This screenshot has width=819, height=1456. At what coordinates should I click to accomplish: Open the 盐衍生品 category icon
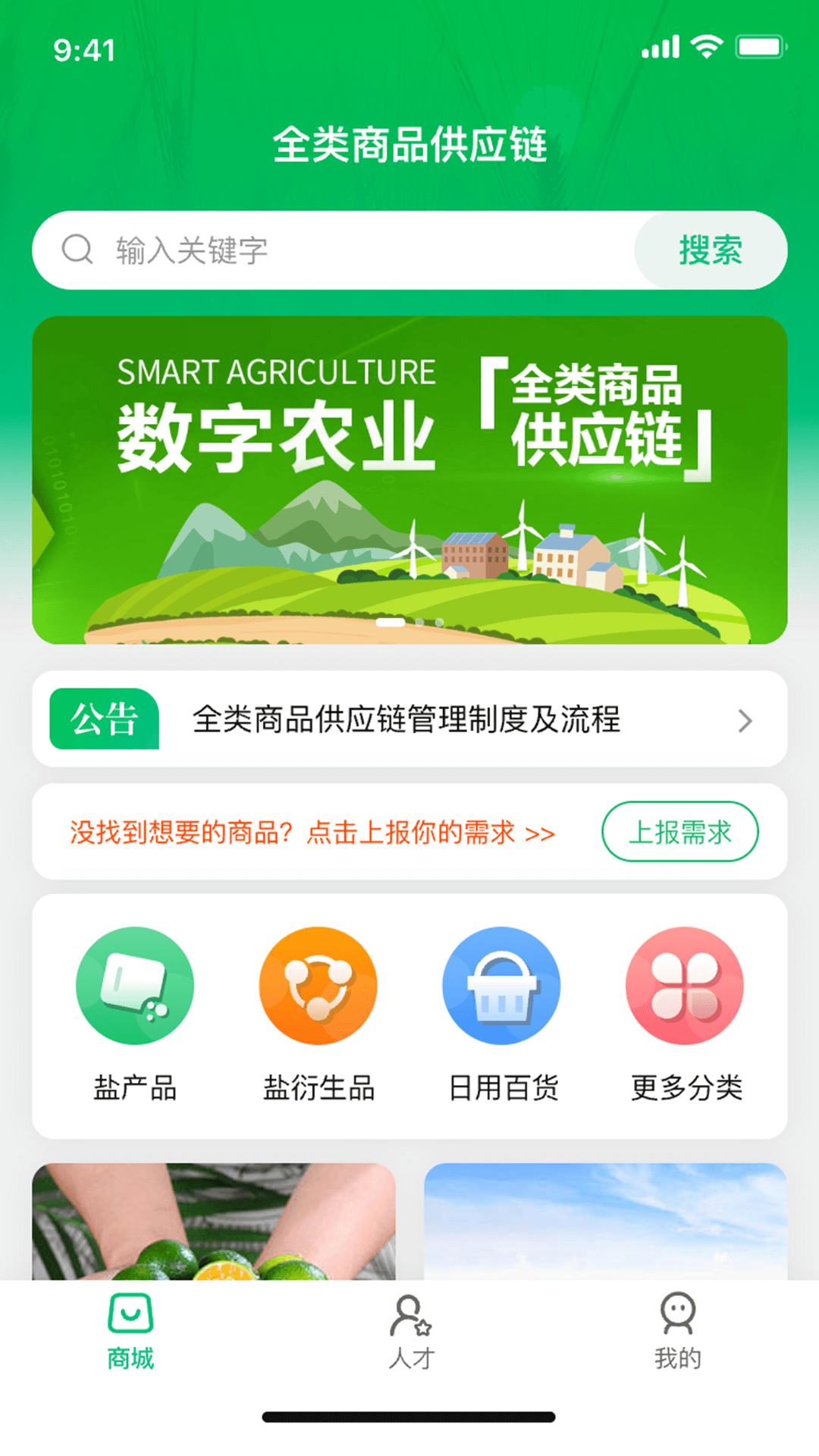pos(318,984)
